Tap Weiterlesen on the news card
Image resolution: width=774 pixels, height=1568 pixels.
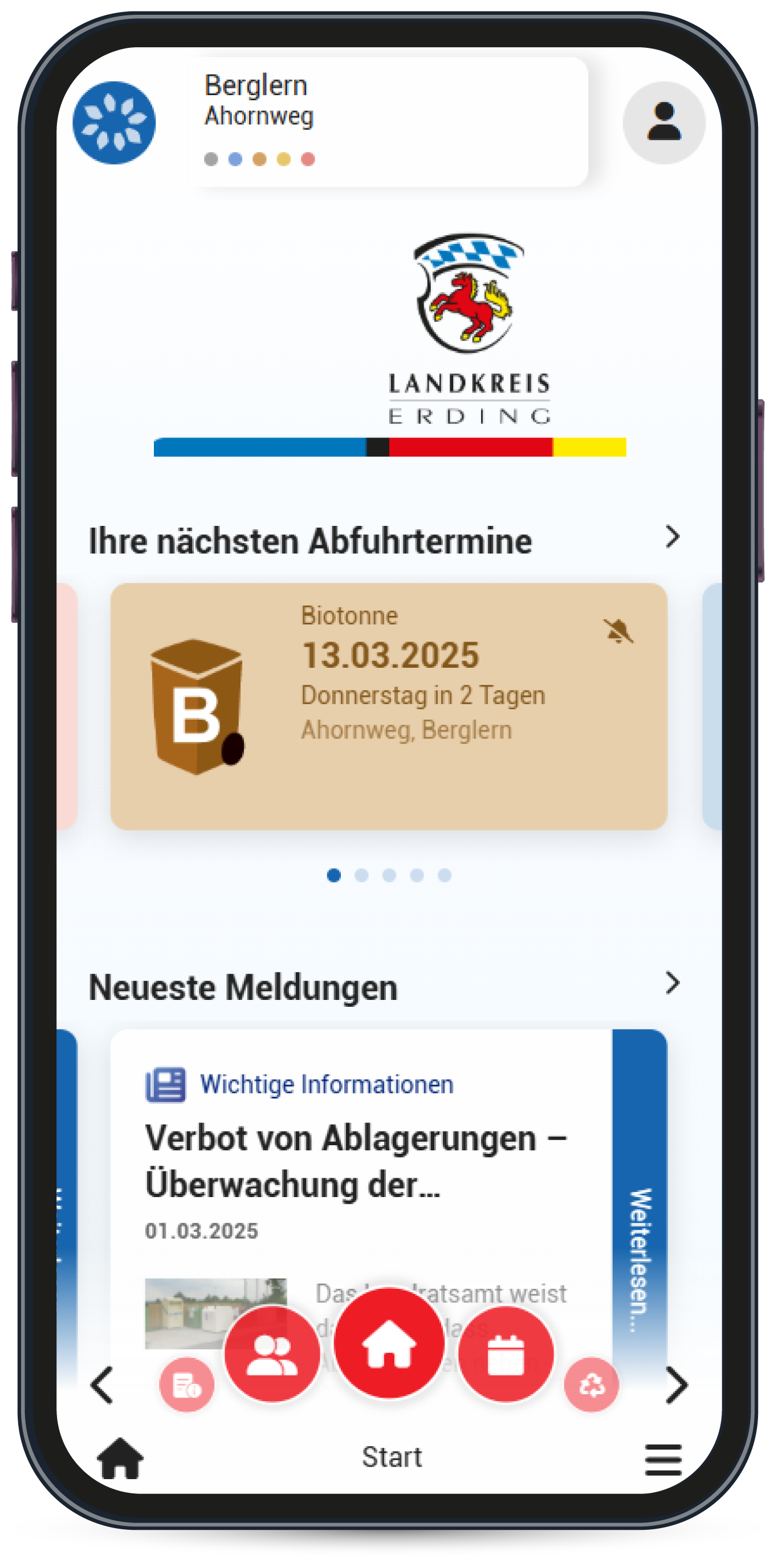639,1260
